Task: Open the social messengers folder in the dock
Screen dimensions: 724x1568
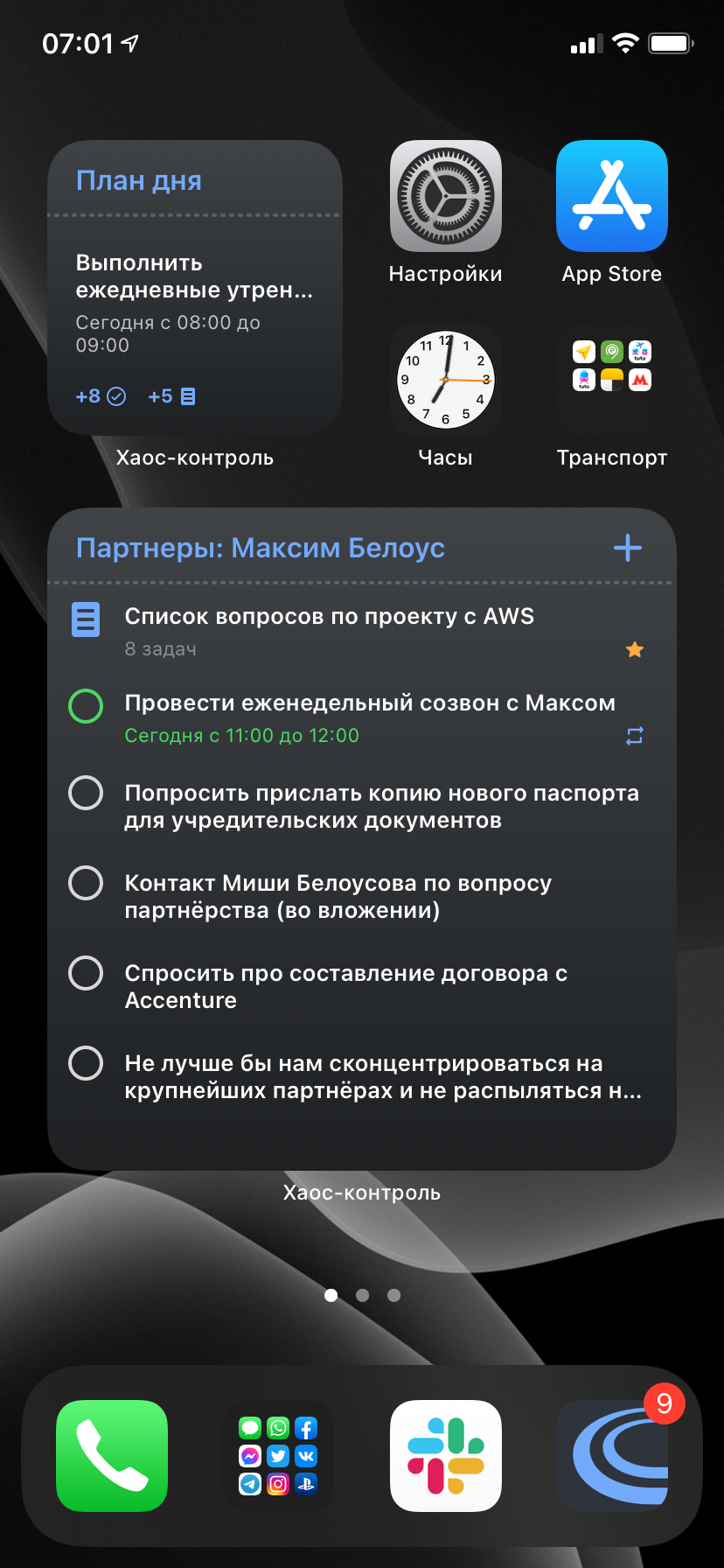Action: click(278, 1456)
